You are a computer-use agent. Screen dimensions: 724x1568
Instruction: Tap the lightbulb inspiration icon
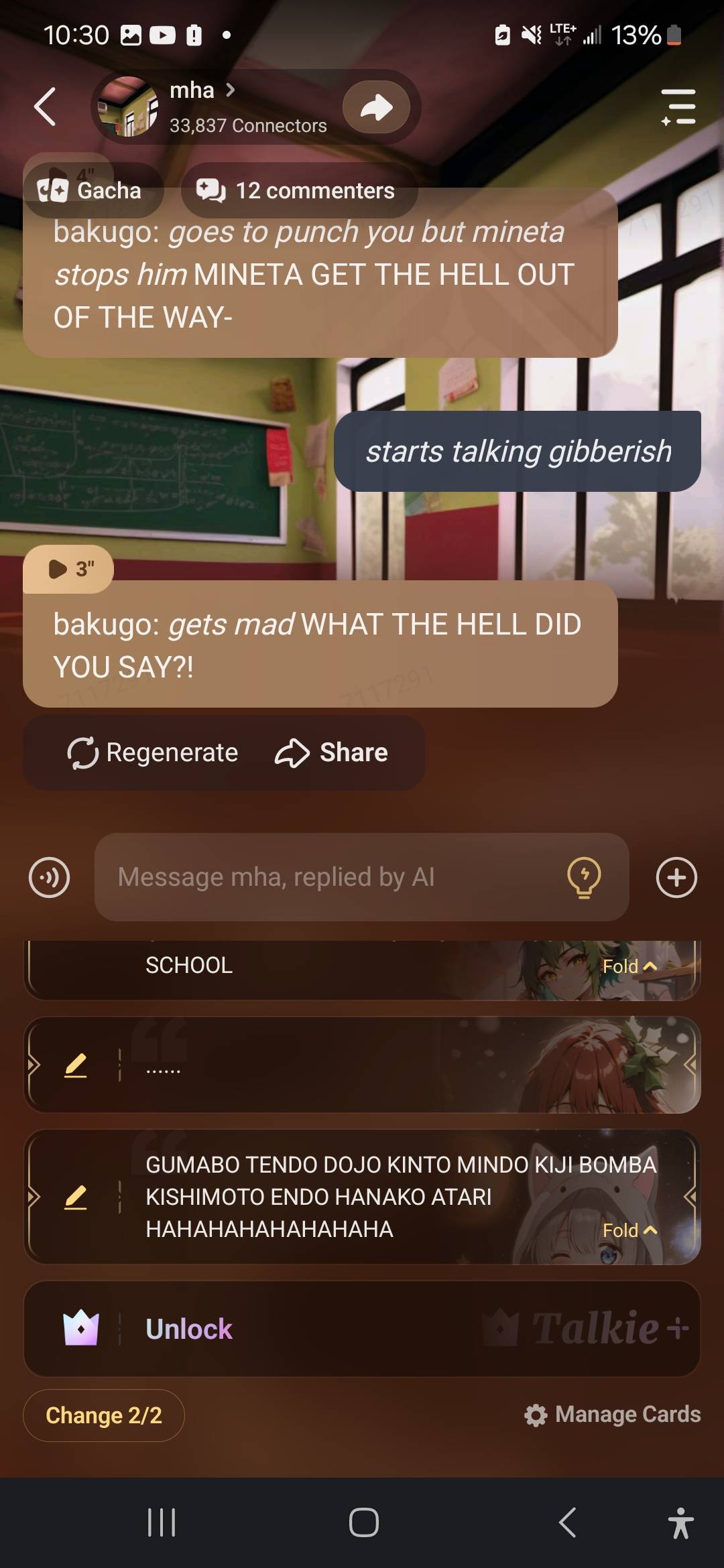coord(584,877)
